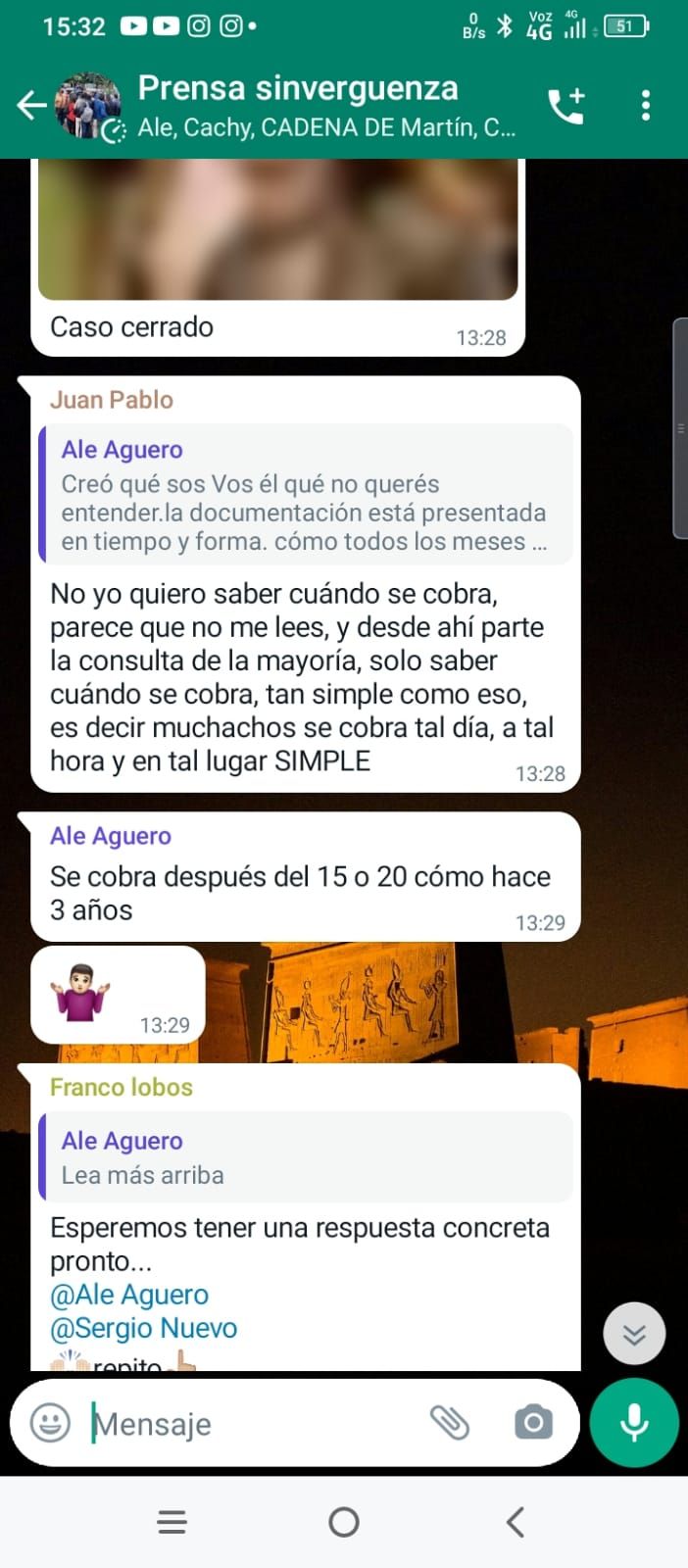Record a voice message

click(x=634, y=1423)
